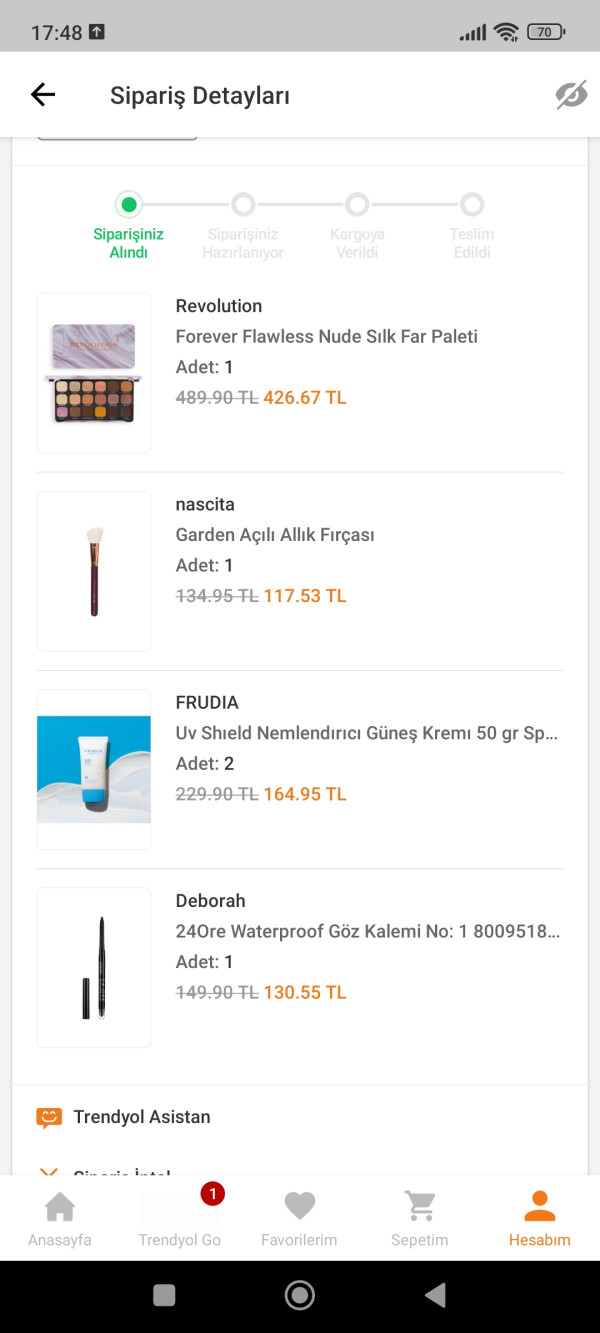Open the Trendyol Go tab
Viewport: 600px width, 1333px height.
pos(180,1219)
